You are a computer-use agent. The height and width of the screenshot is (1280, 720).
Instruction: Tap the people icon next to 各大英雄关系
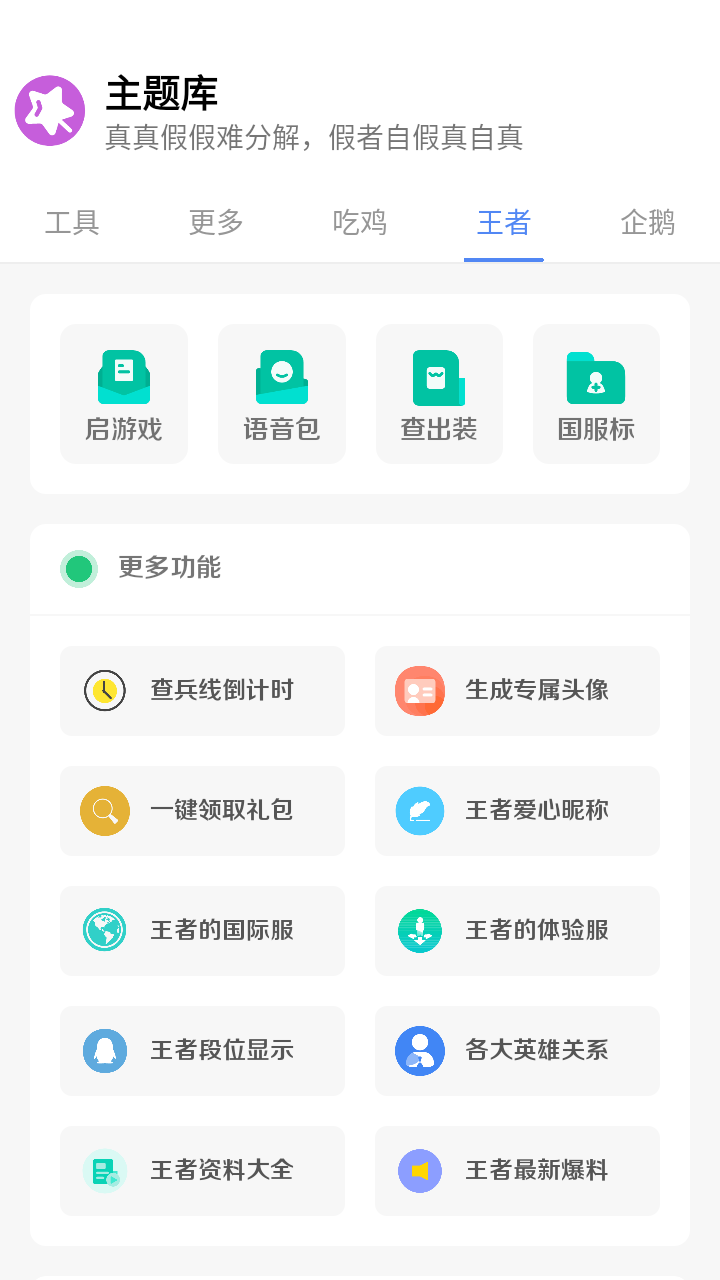(419, 1050)
